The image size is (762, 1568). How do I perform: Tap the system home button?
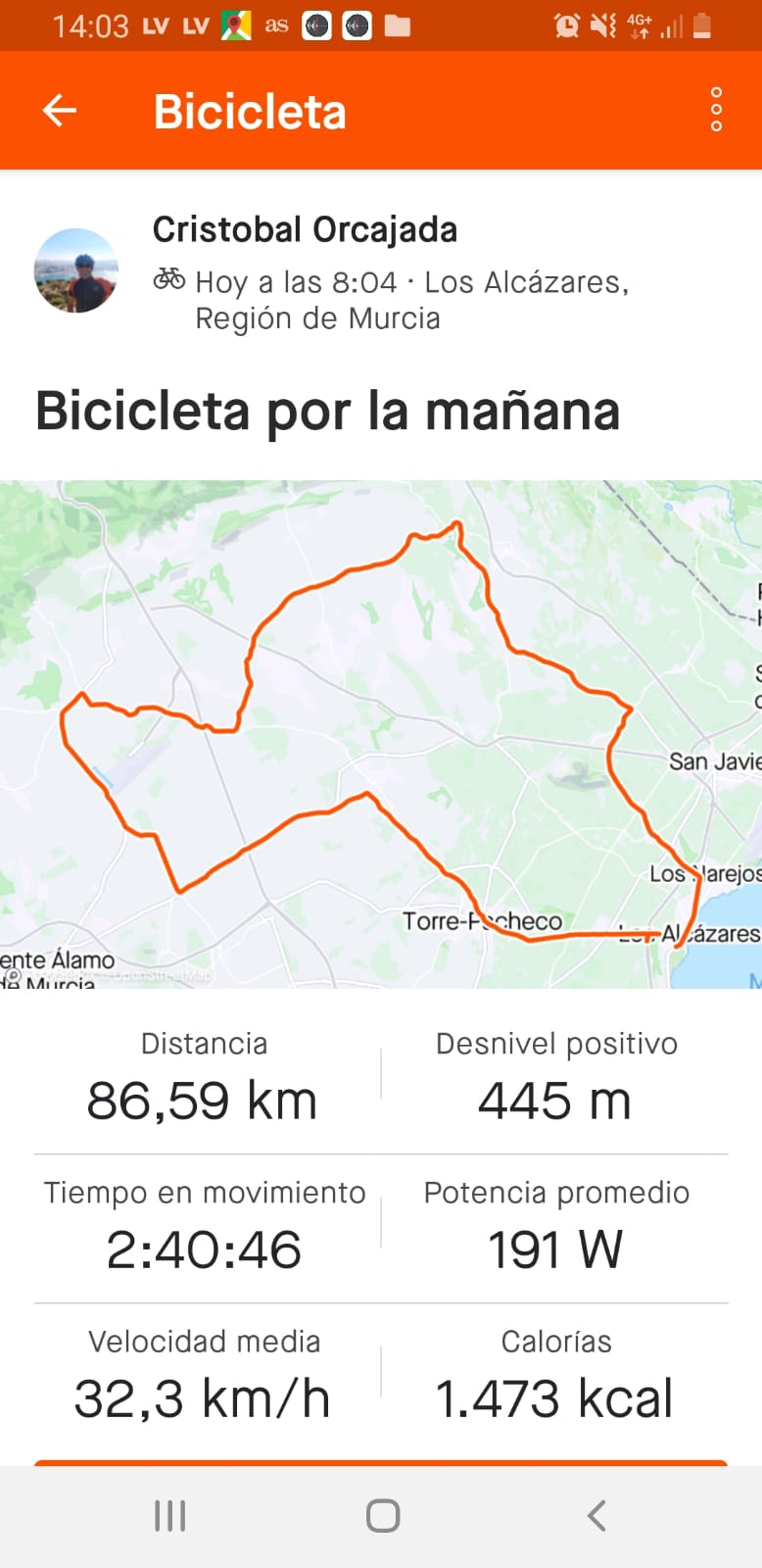coord(382,1515)
